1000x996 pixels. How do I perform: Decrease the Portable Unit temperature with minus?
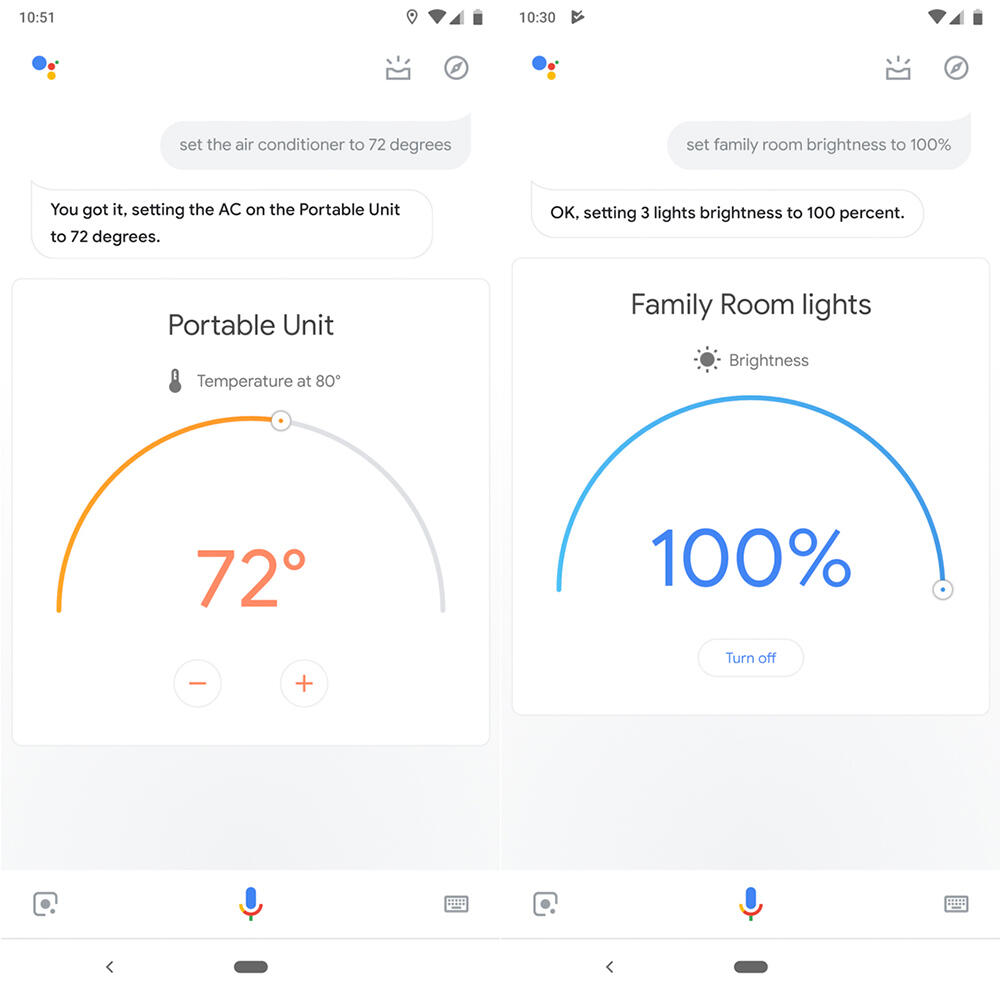pyautogui.click(x=197, y=684)
